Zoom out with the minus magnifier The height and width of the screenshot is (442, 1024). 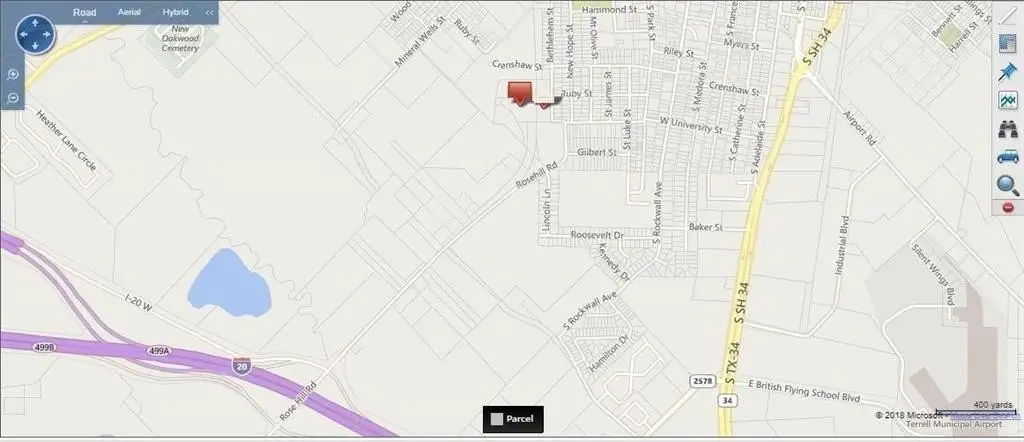13,97
